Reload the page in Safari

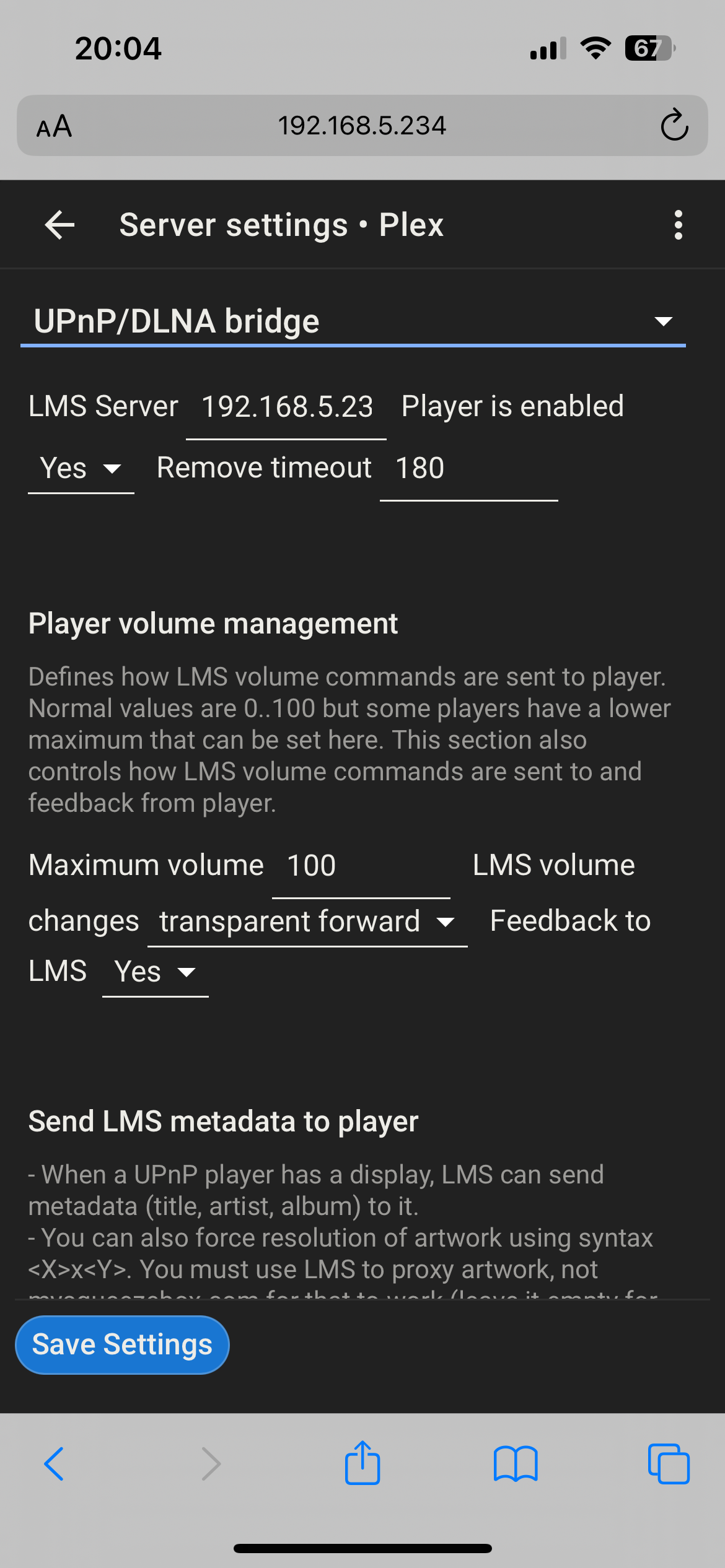[674, 126]
